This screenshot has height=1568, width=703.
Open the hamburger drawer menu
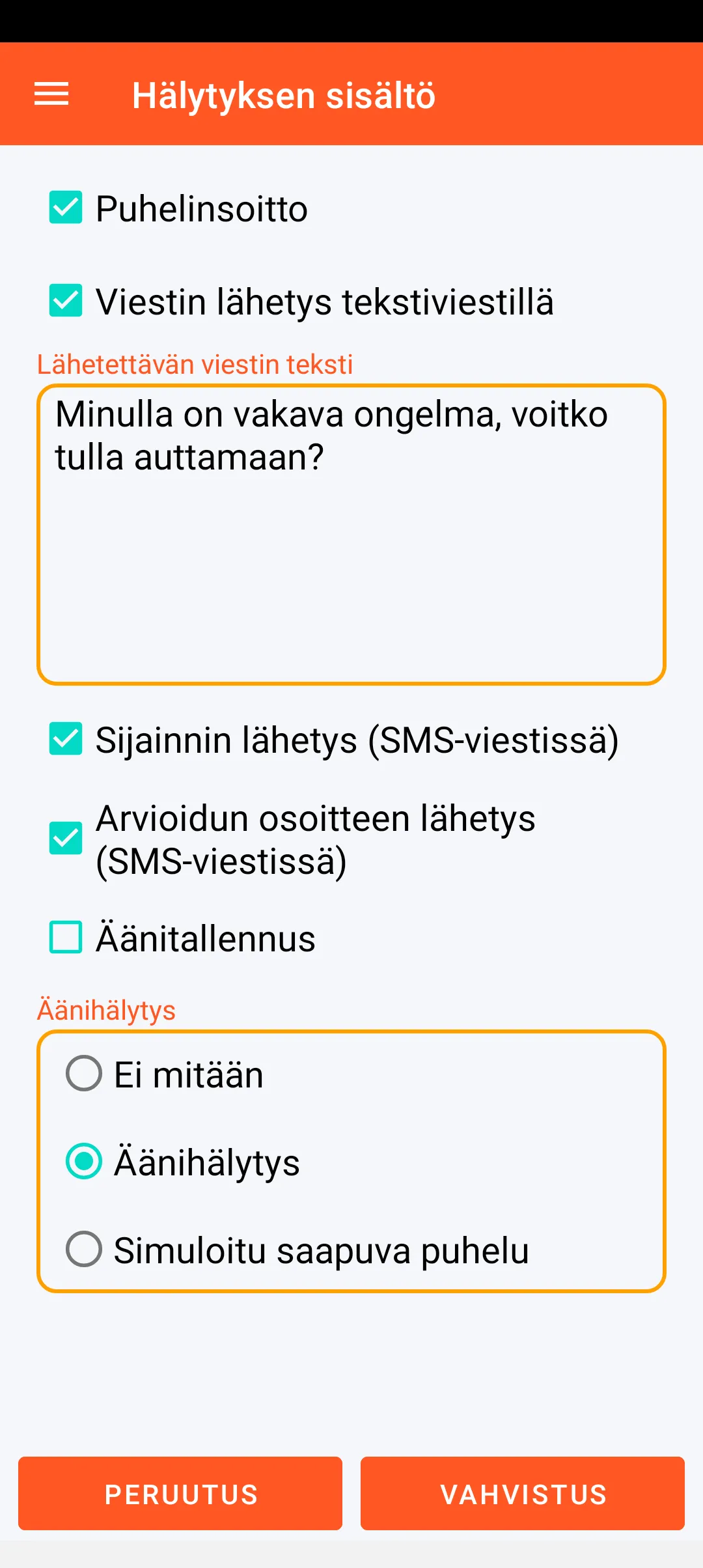[51, 94]
